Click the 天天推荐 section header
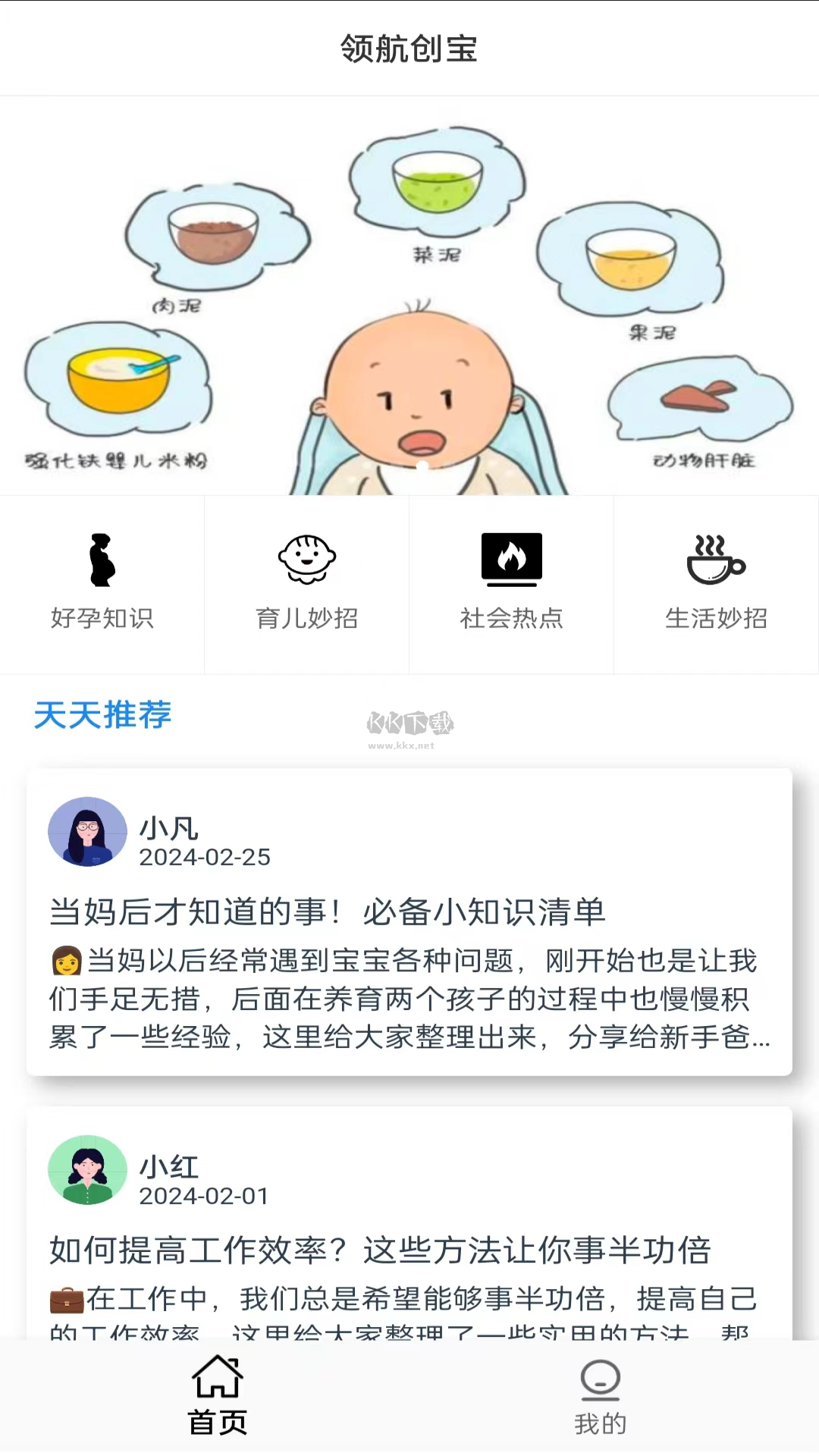819x1456 pixels. pyautogui.click(x=103, y=716)
